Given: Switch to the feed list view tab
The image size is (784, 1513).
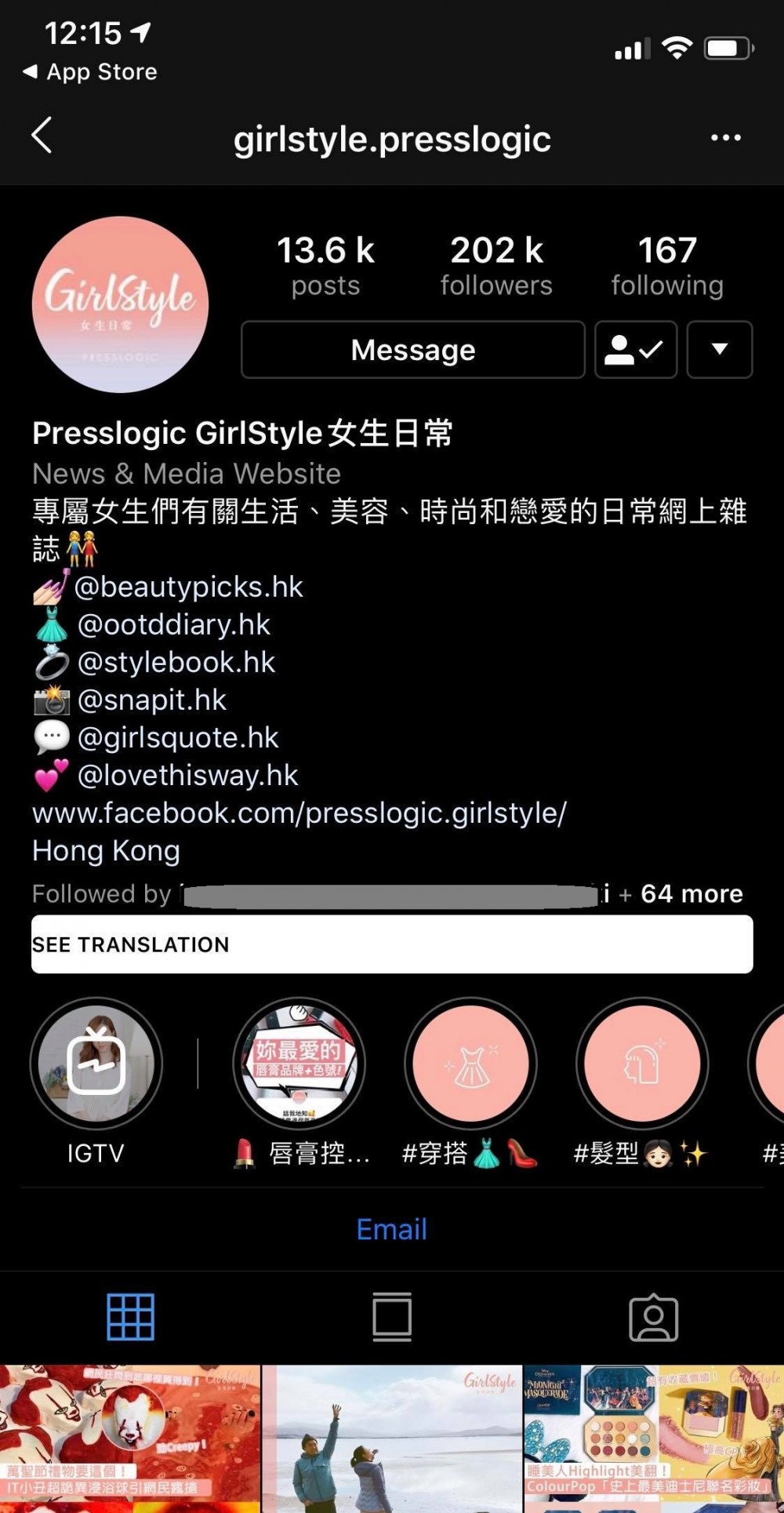Looking at the screenshot, I should pyautogui.click(x=392, y=1317).
